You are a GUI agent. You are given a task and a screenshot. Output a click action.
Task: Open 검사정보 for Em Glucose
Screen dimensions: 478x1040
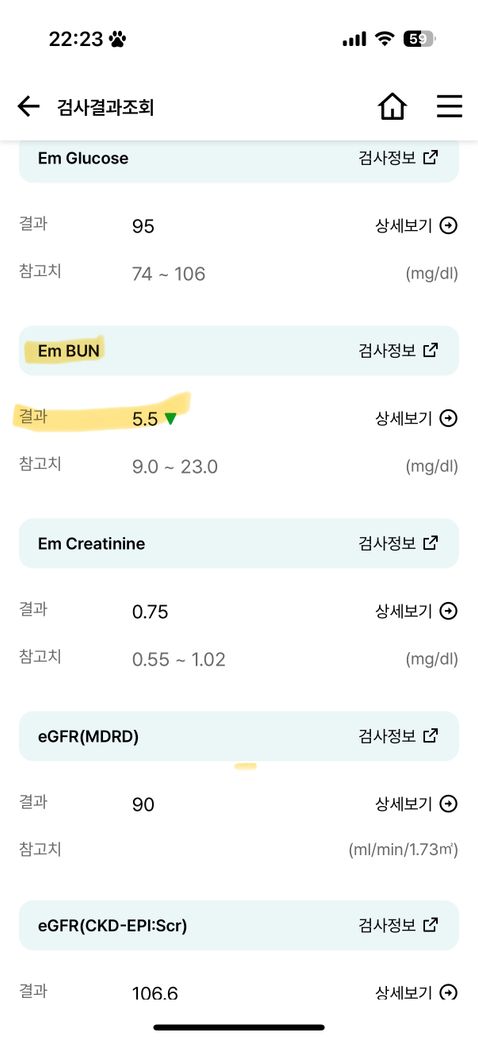pyautogui.click(x=398, y=158)
